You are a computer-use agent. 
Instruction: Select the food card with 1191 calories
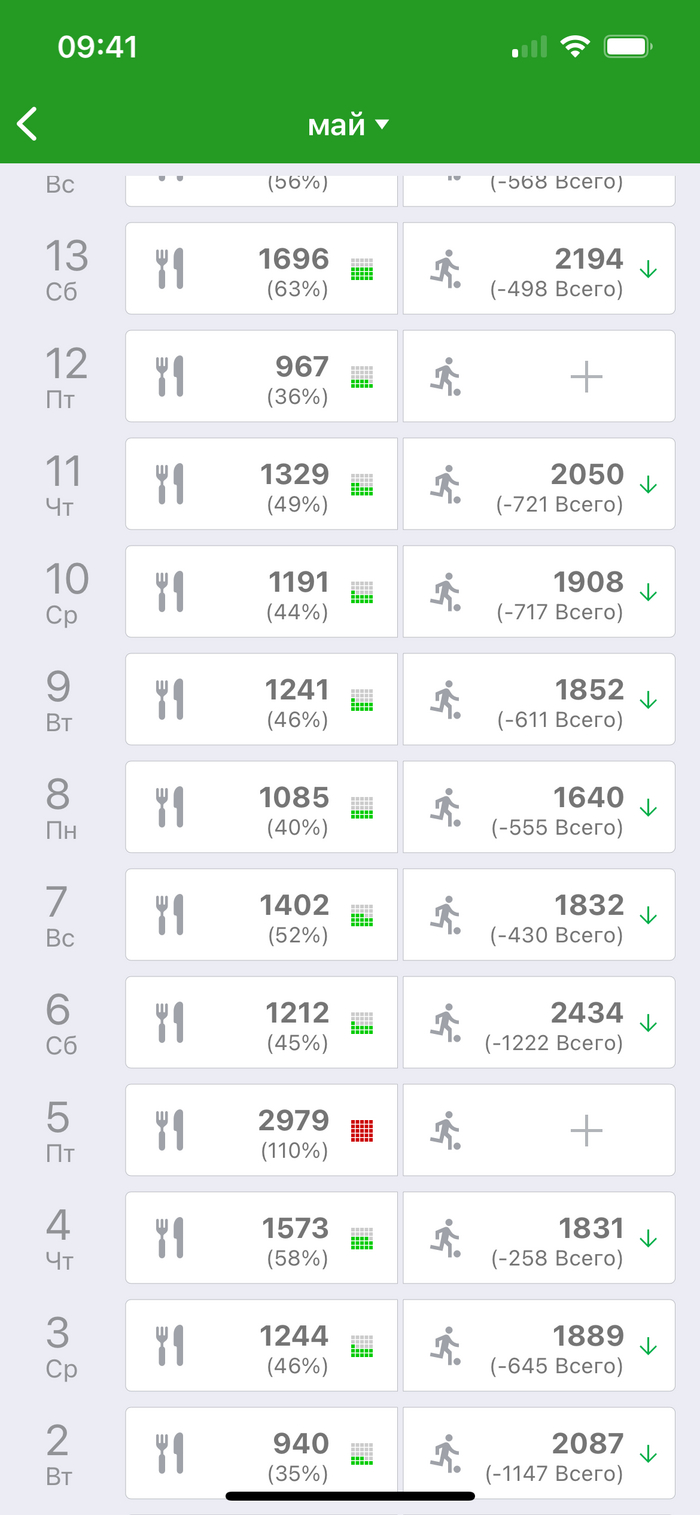coord(261,592)
